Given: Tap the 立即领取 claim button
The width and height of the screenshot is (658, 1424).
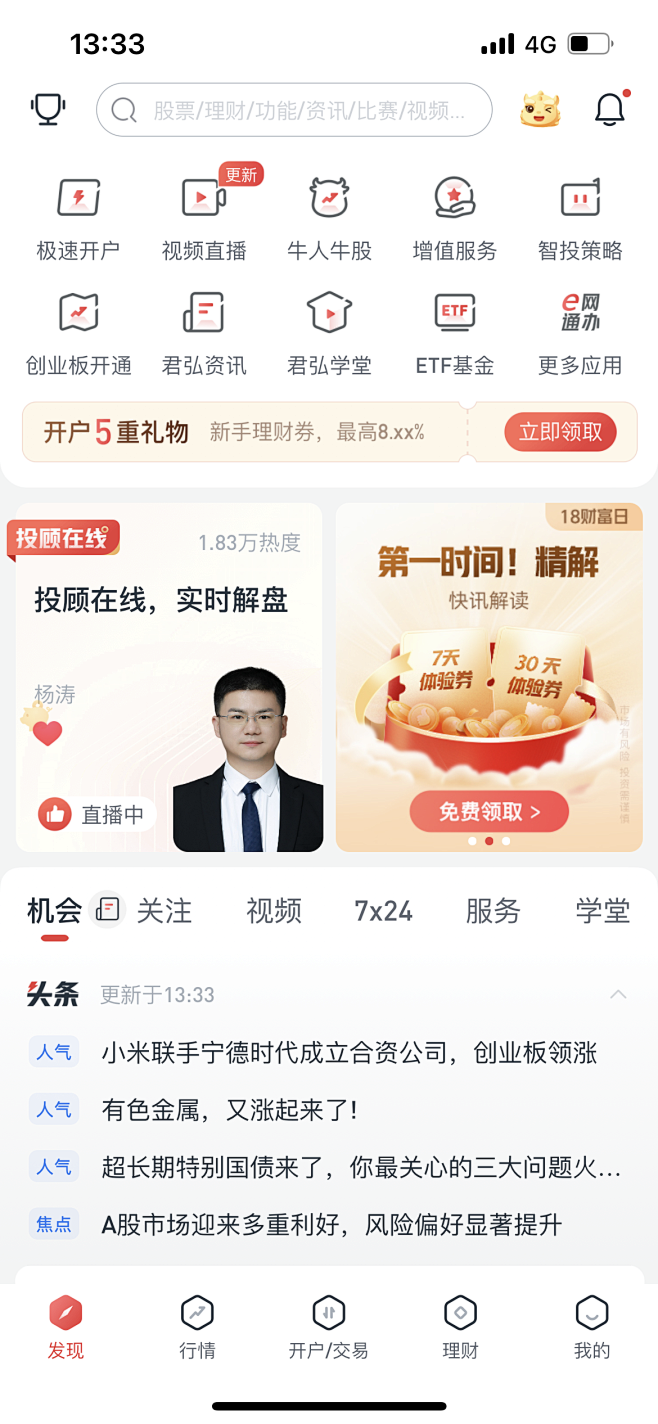Looking at the screenshot, I should [560, 432].
